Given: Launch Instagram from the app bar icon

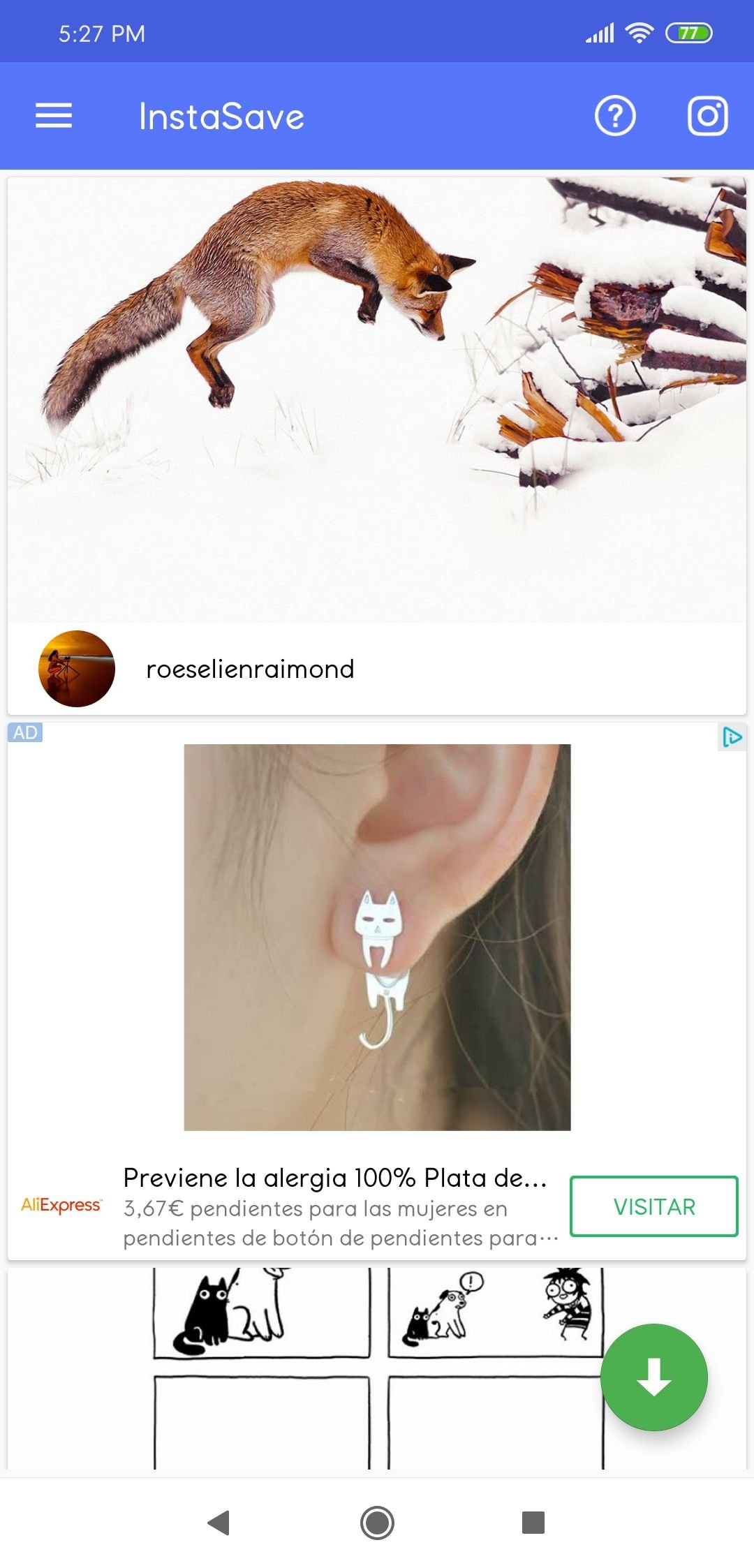Looking at the screenshot, I should [708, 116].
